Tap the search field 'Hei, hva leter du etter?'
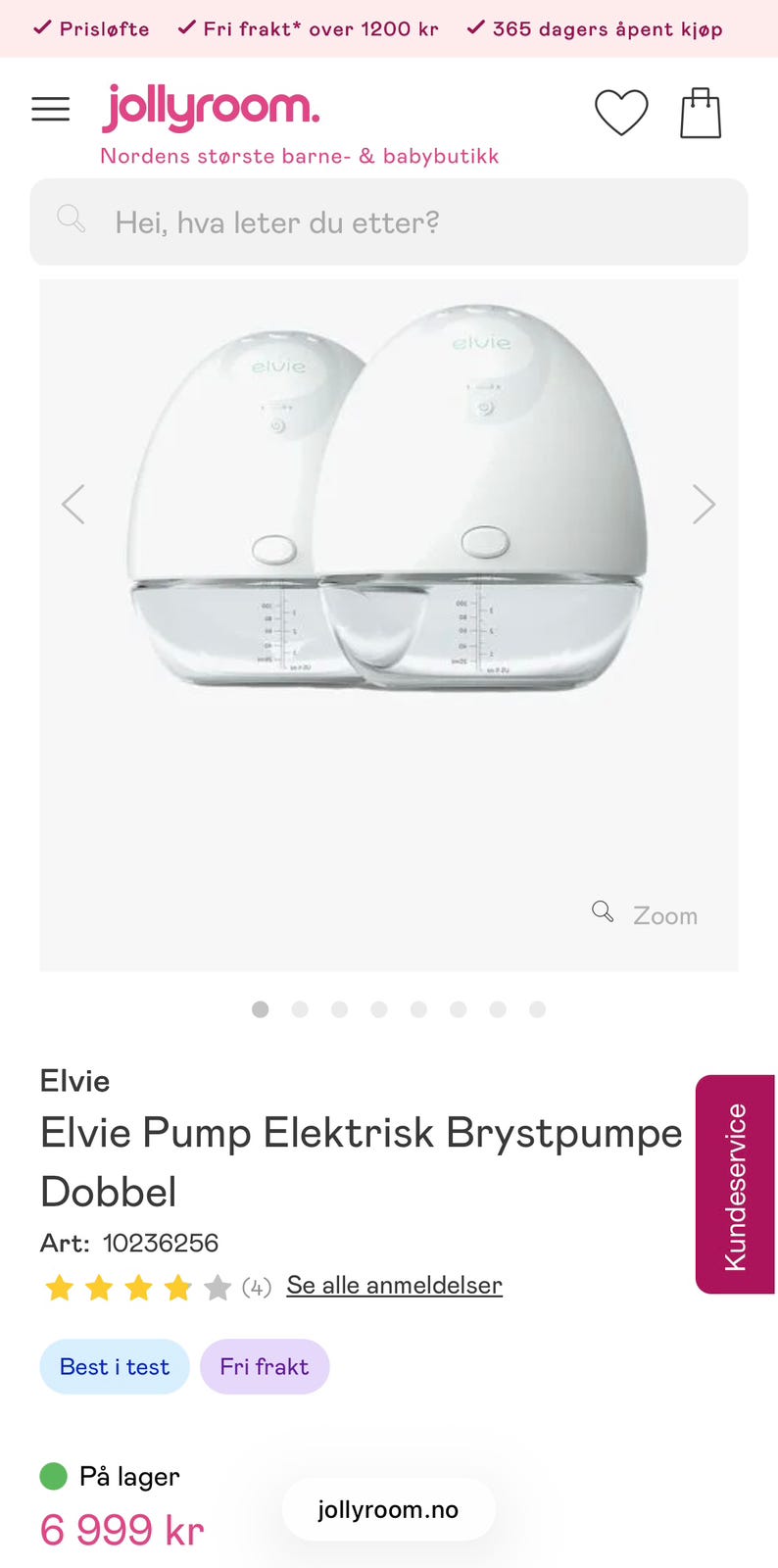This screenshot has width=778, height=1568. [389, 222]
